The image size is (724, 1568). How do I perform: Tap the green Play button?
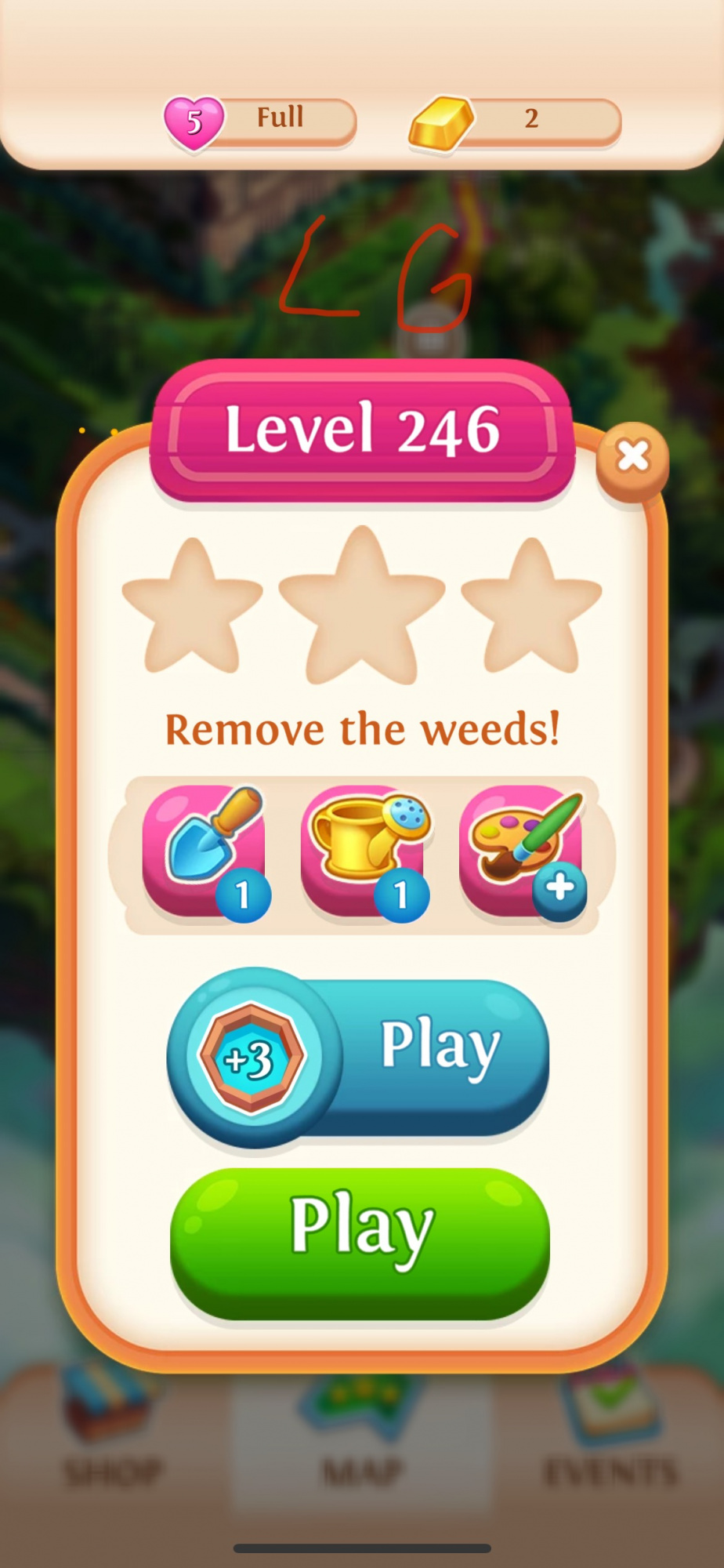[360, 1243]
